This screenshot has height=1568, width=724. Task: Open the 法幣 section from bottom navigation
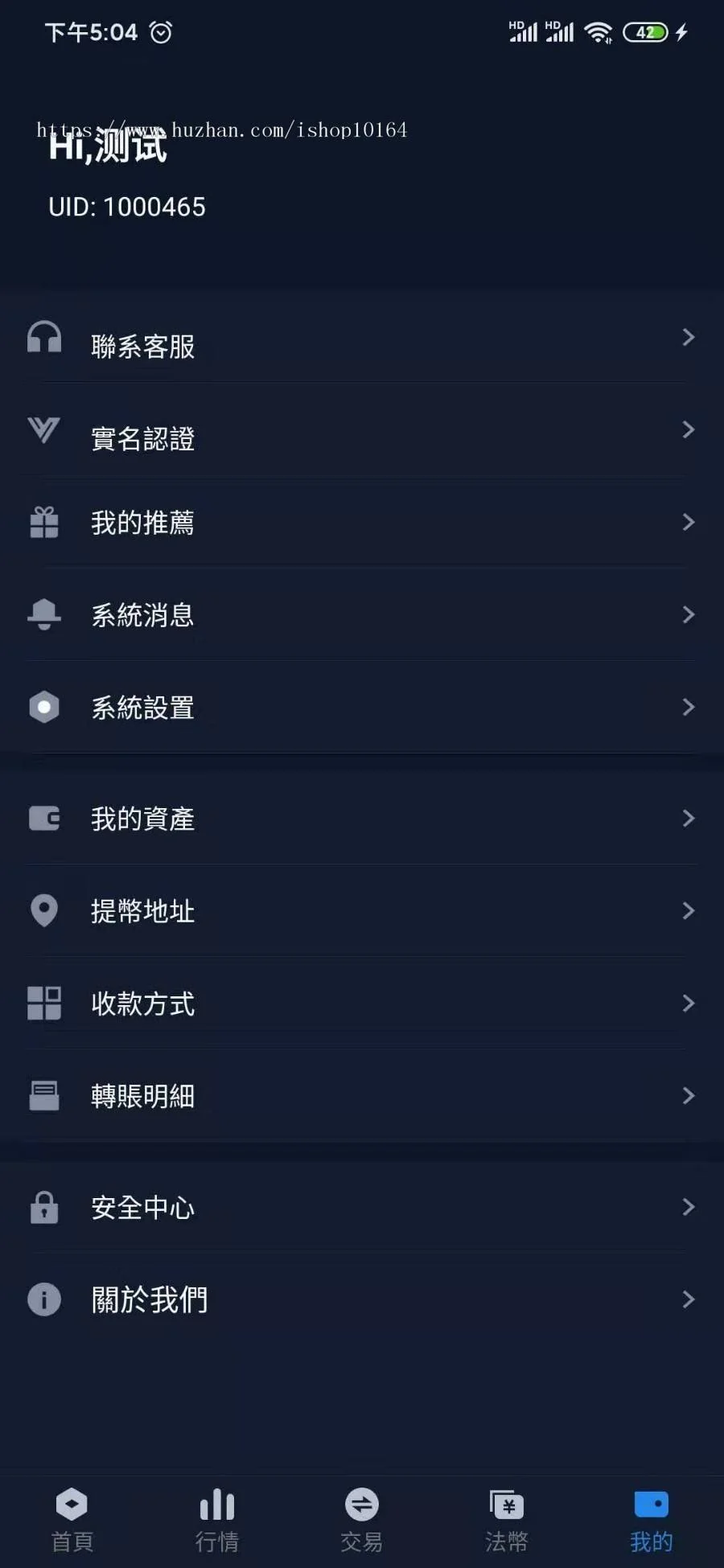[507, 1520]
